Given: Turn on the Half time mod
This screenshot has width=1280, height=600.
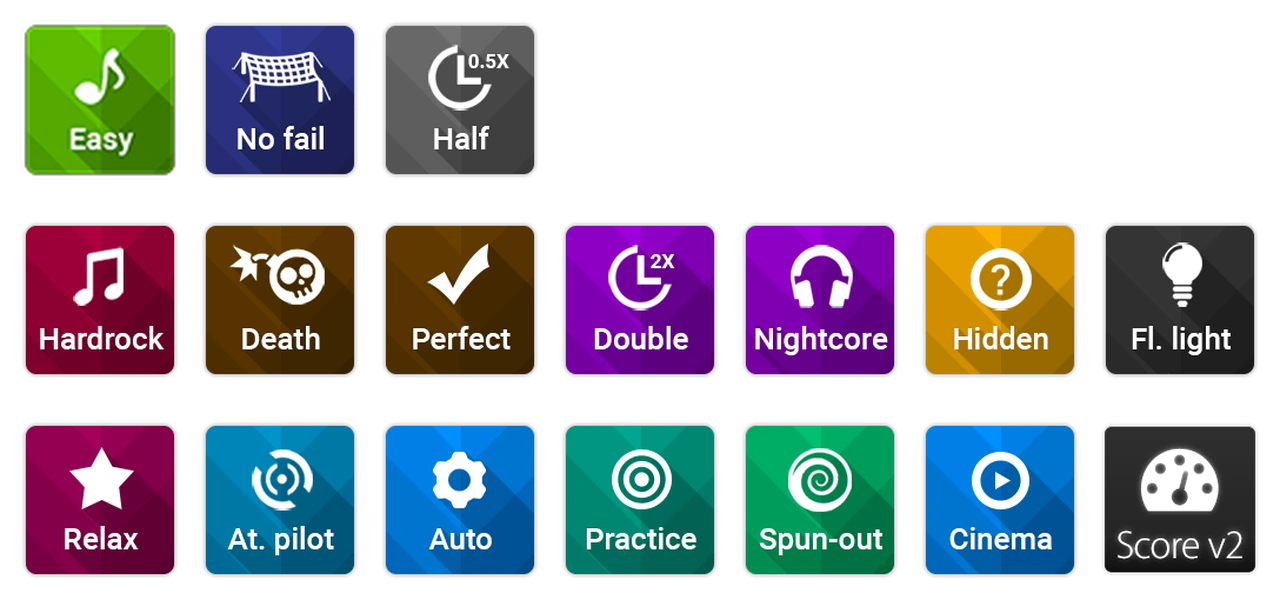Looking at the screenshot, I should 460,100.
